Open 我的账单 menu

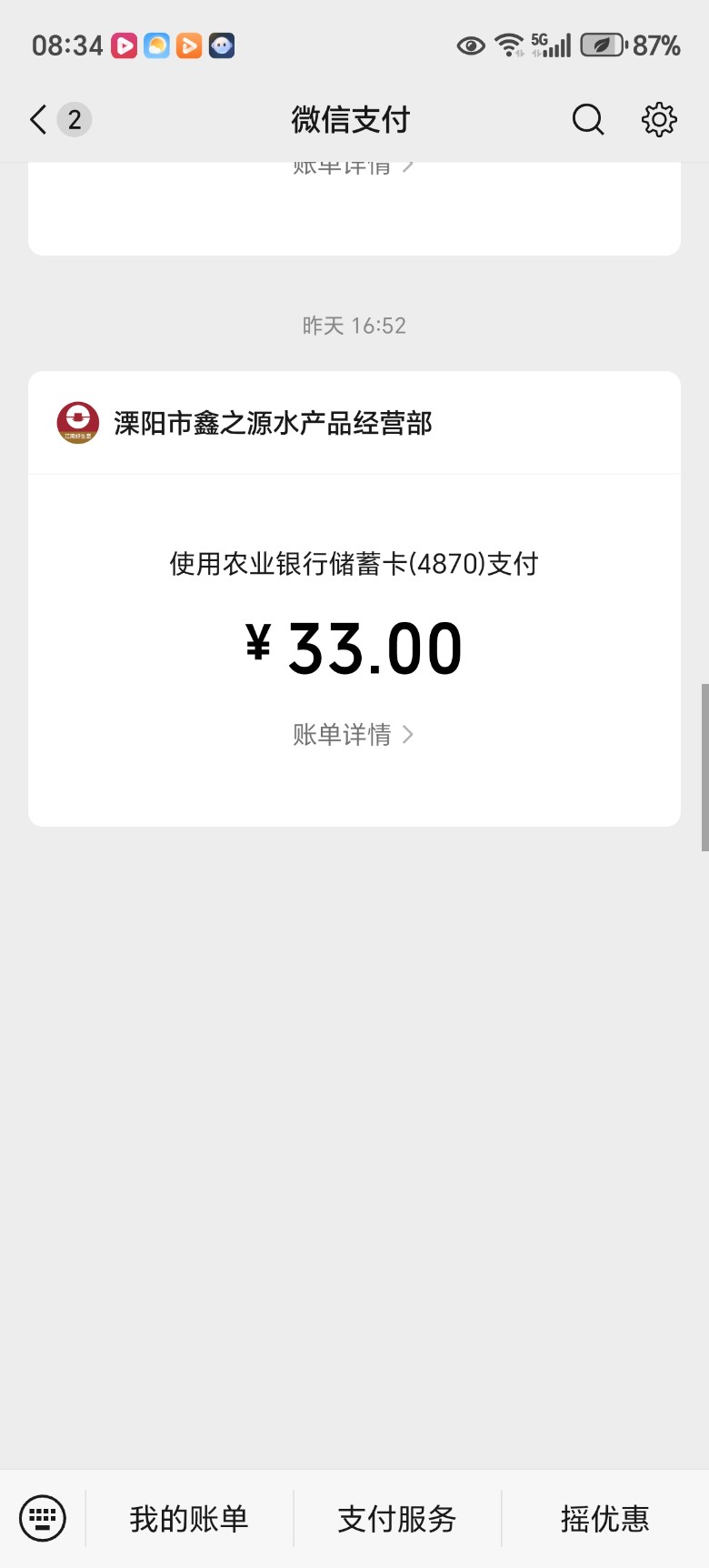tap(189, 1518)
